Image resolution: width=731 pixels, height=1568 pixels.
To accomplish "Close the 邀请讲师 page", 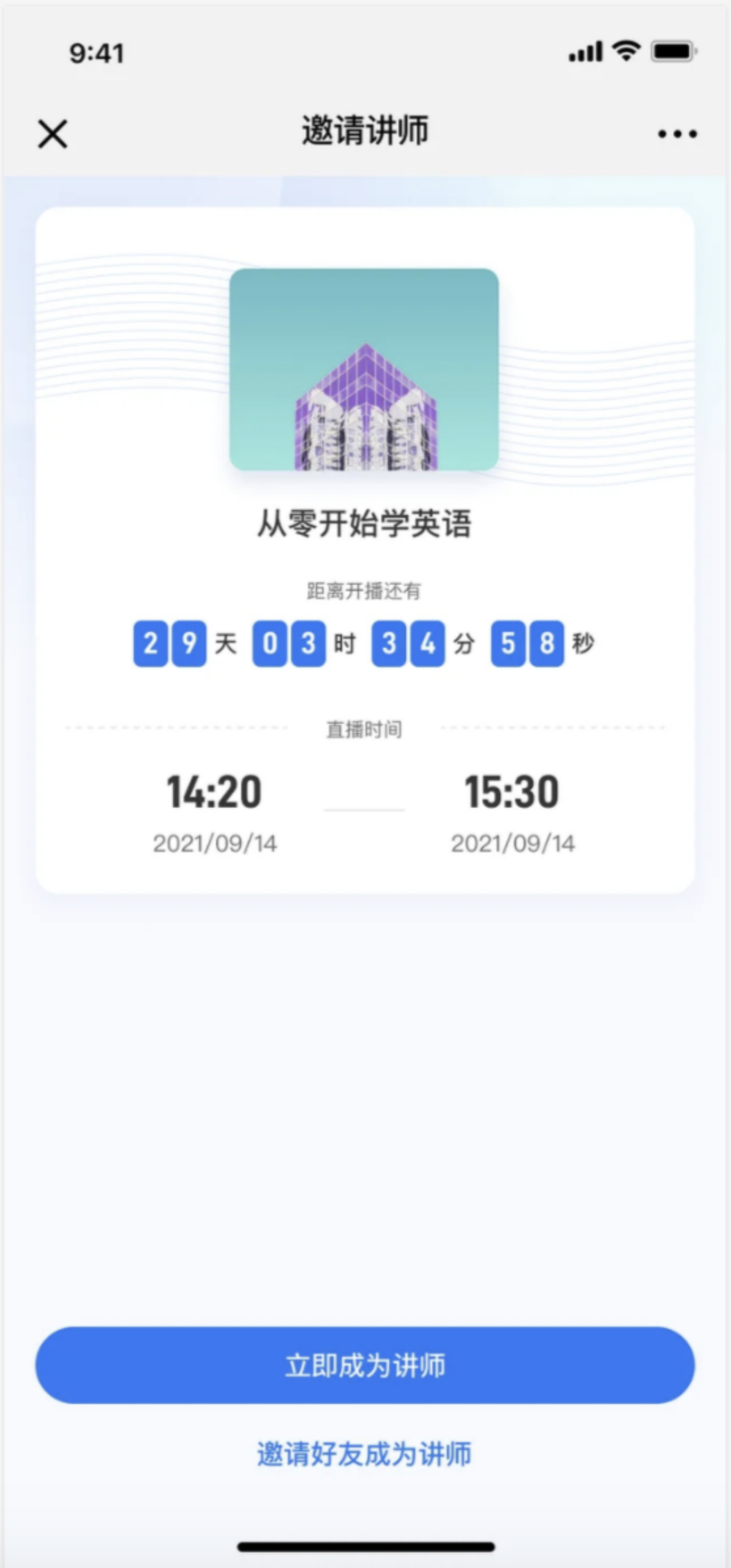I will click(53, 134).
